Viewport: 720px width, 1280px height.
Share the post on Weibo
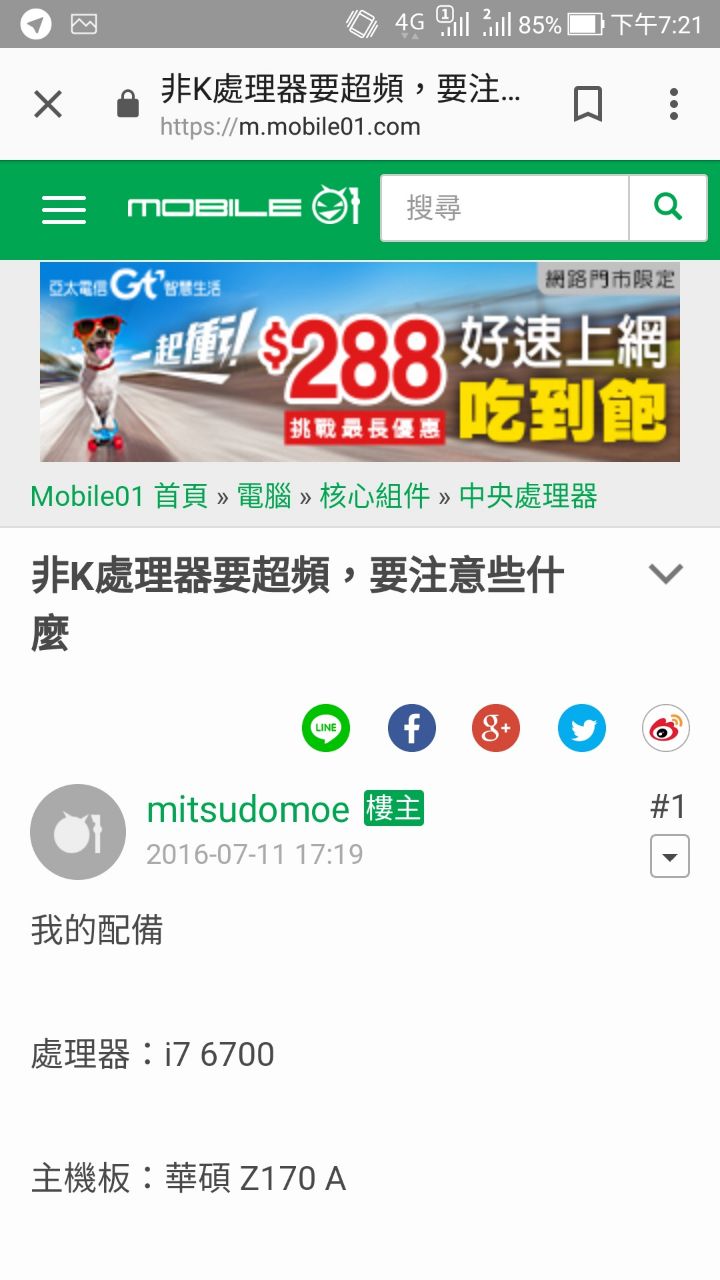(666, 728)
